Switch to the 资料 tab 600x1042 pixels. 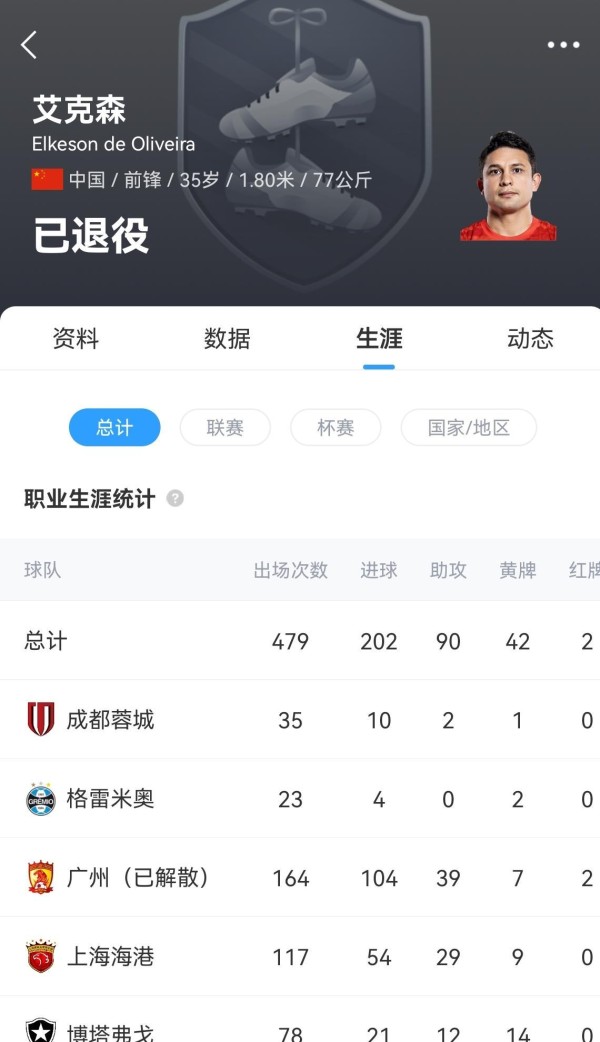[x=76, y=338]
